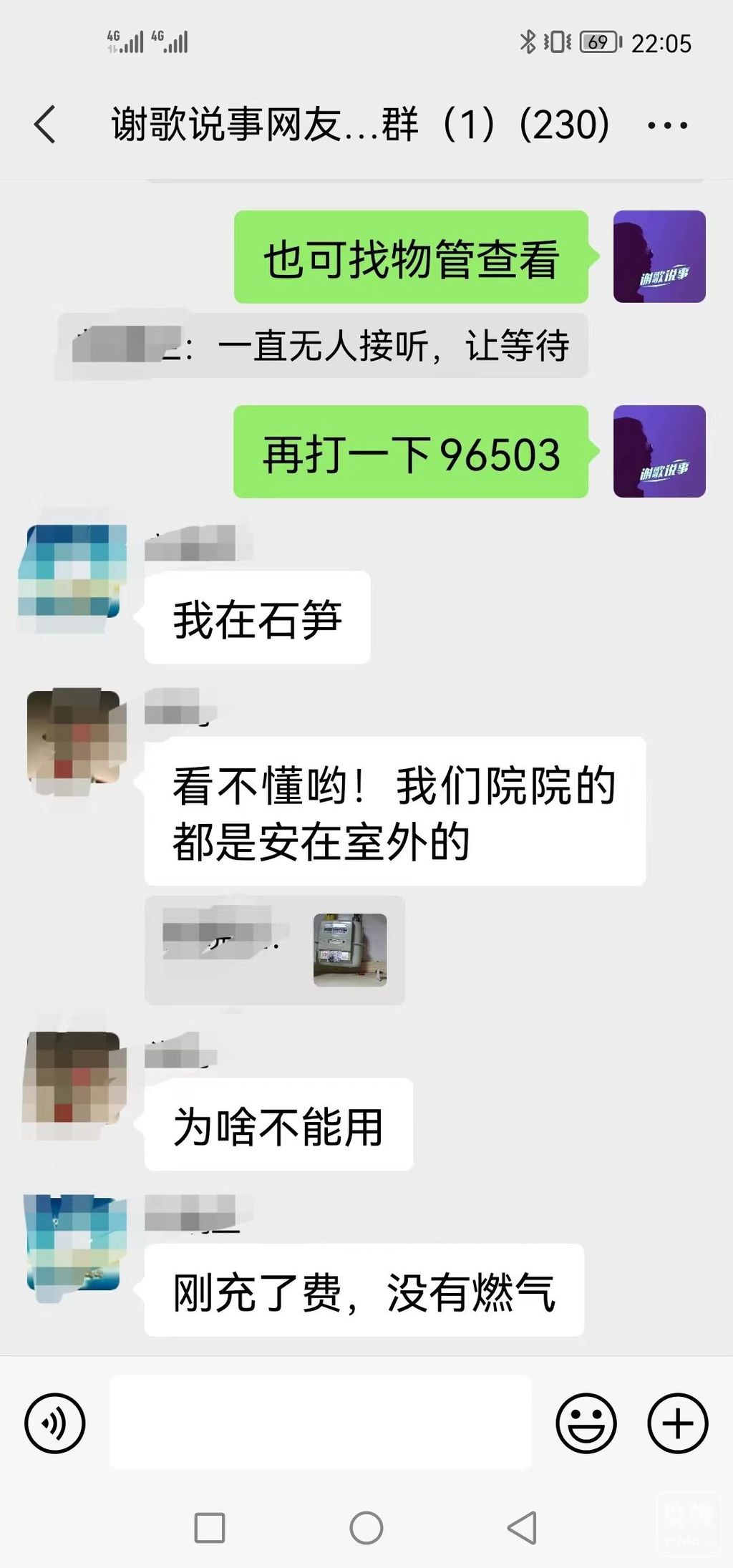
Task: Open avatar beside "再打一下96503" message
Action: pos(659,452)
